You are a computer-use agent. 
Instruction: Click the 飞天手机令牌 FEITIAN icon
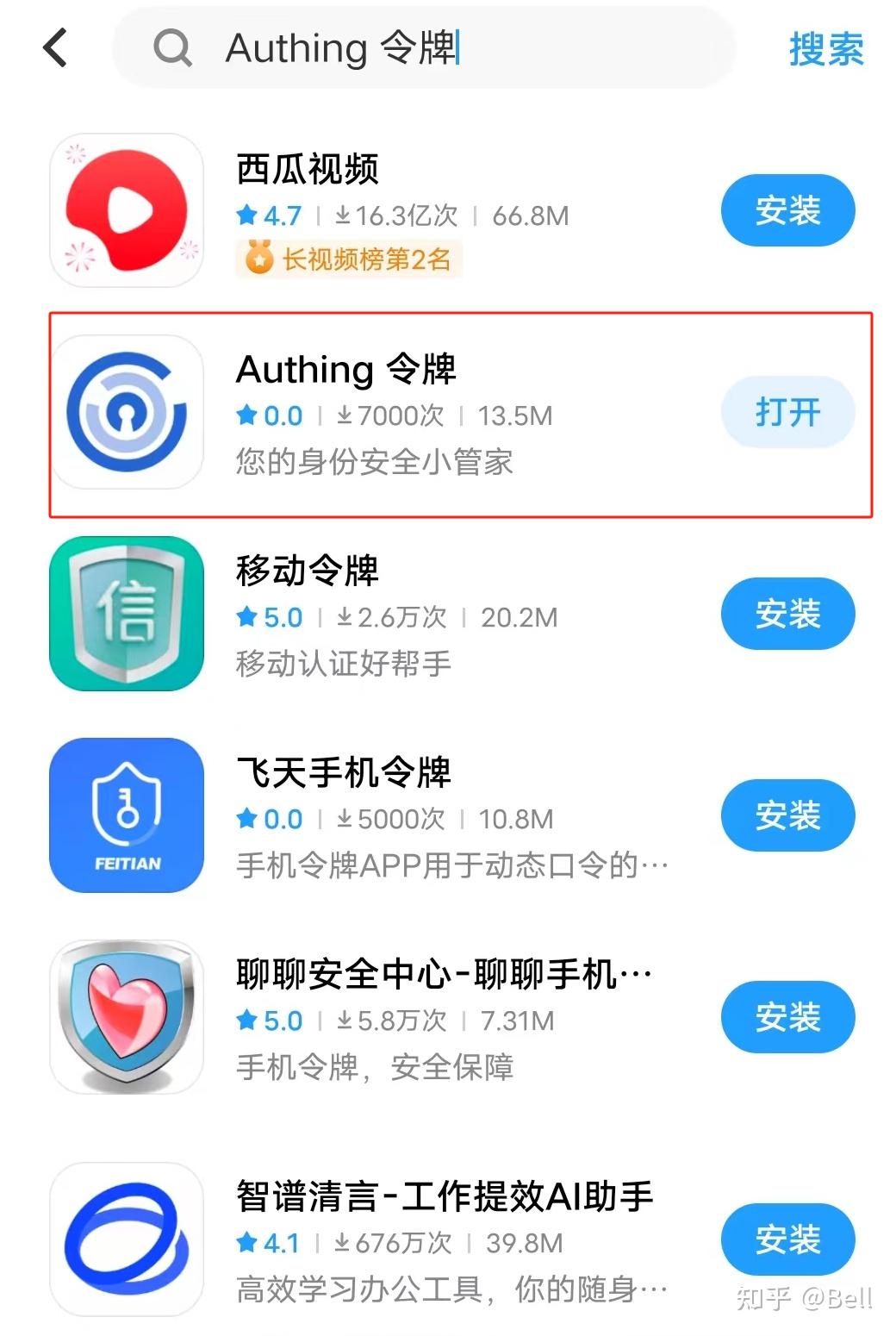(126, 815)
